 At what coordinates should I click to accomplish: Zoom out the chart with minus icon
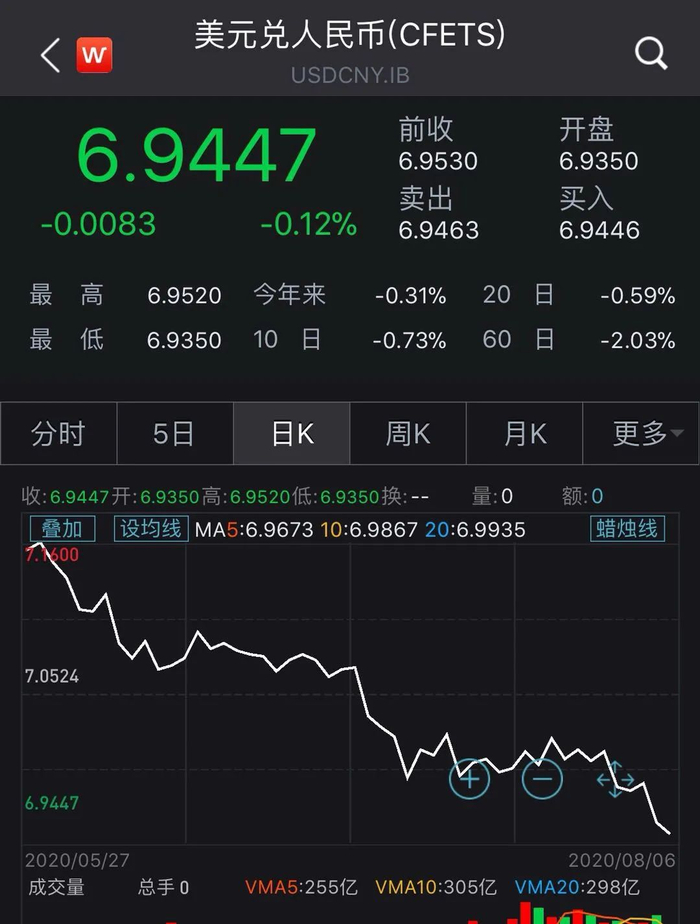(542, 778)
